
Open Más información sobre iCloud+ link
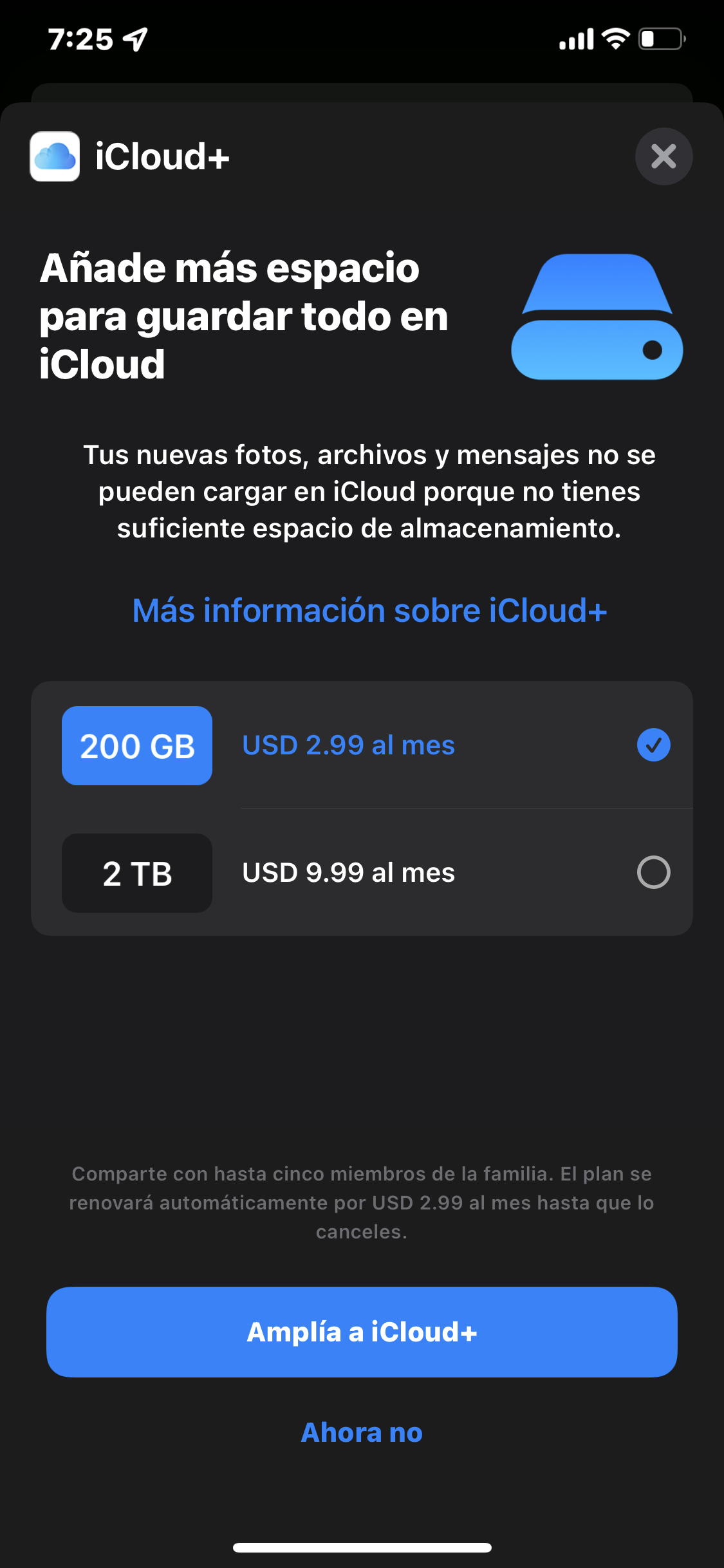coord(369,610)
